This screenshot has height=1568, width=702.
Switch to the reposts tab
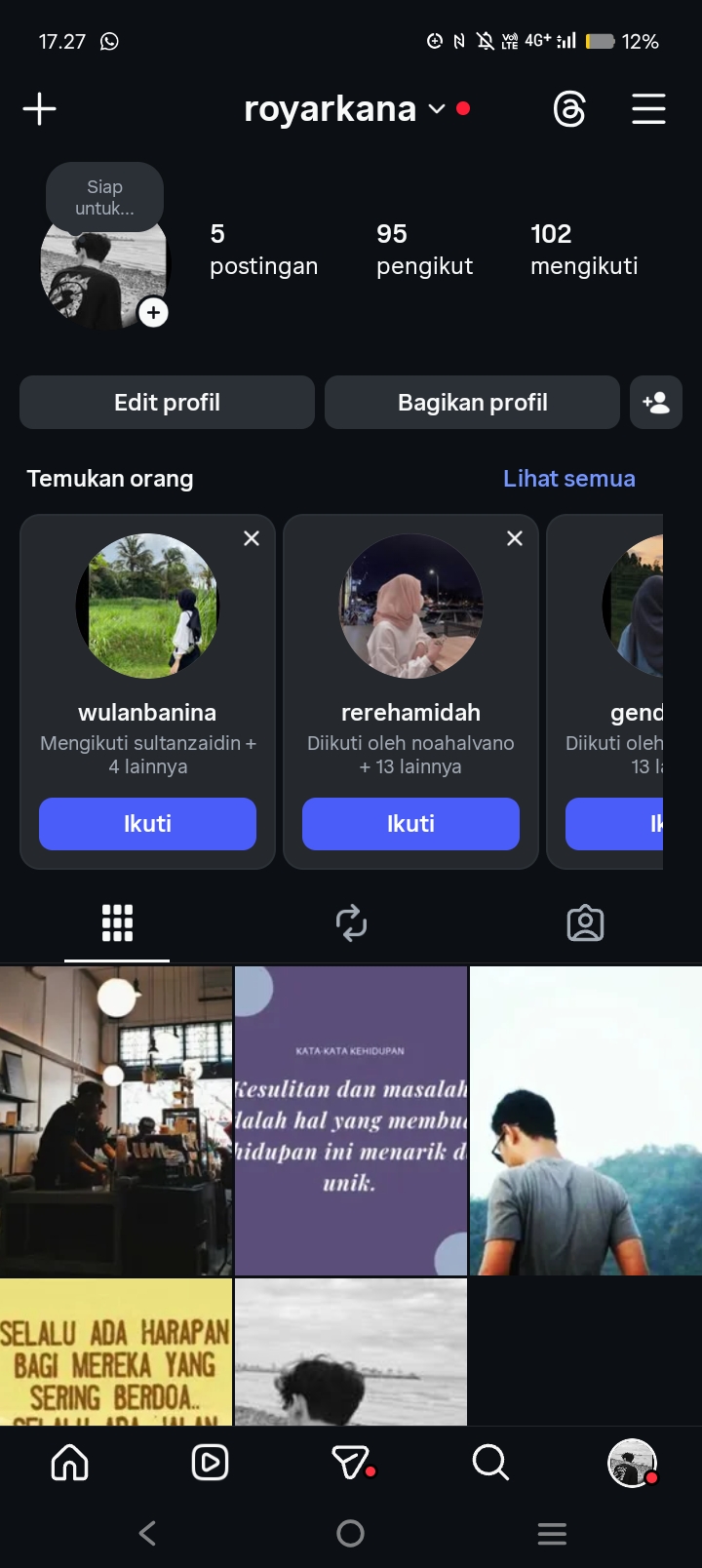(351, 922)
